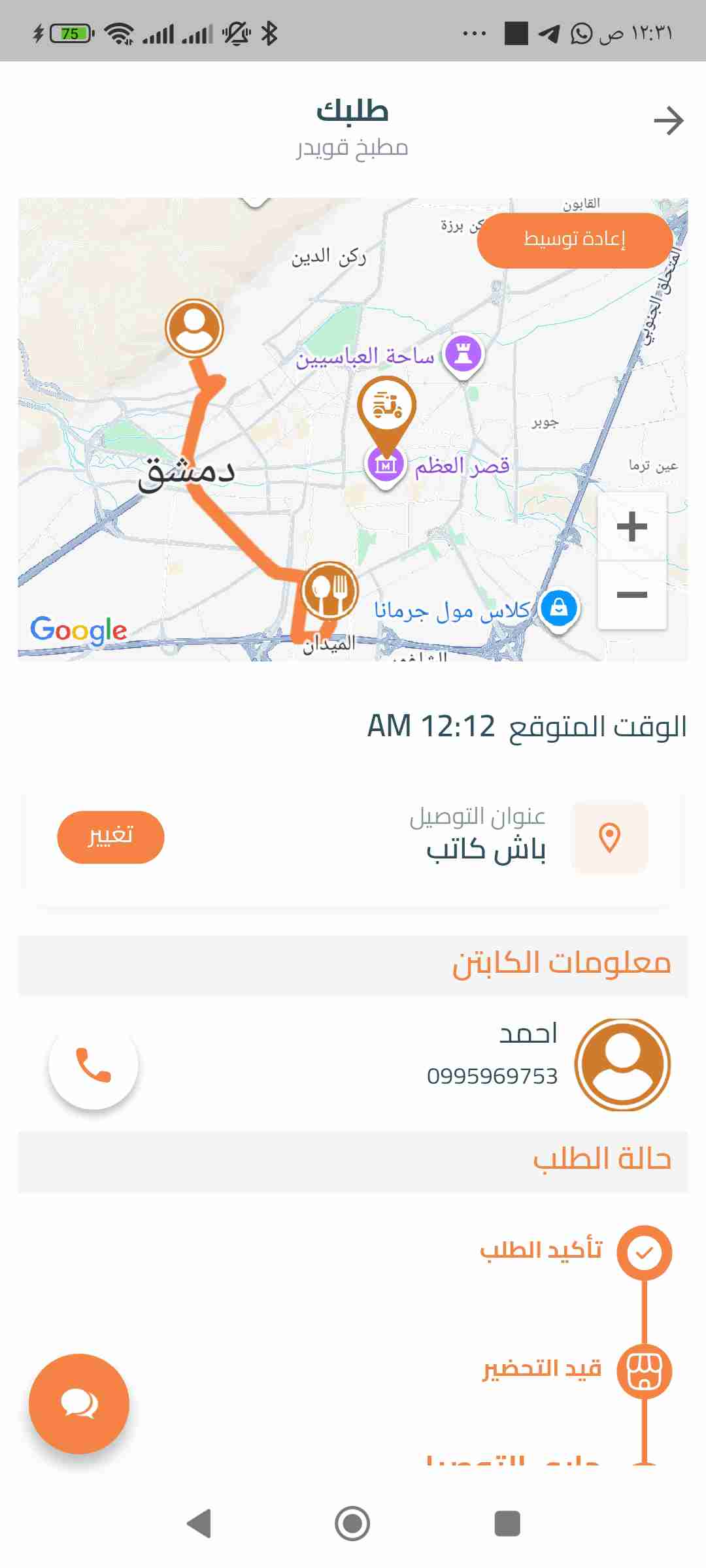Tap the restaurant marker on the map
This screenshot has height=1568, width=706.
(x=329, y=589)
